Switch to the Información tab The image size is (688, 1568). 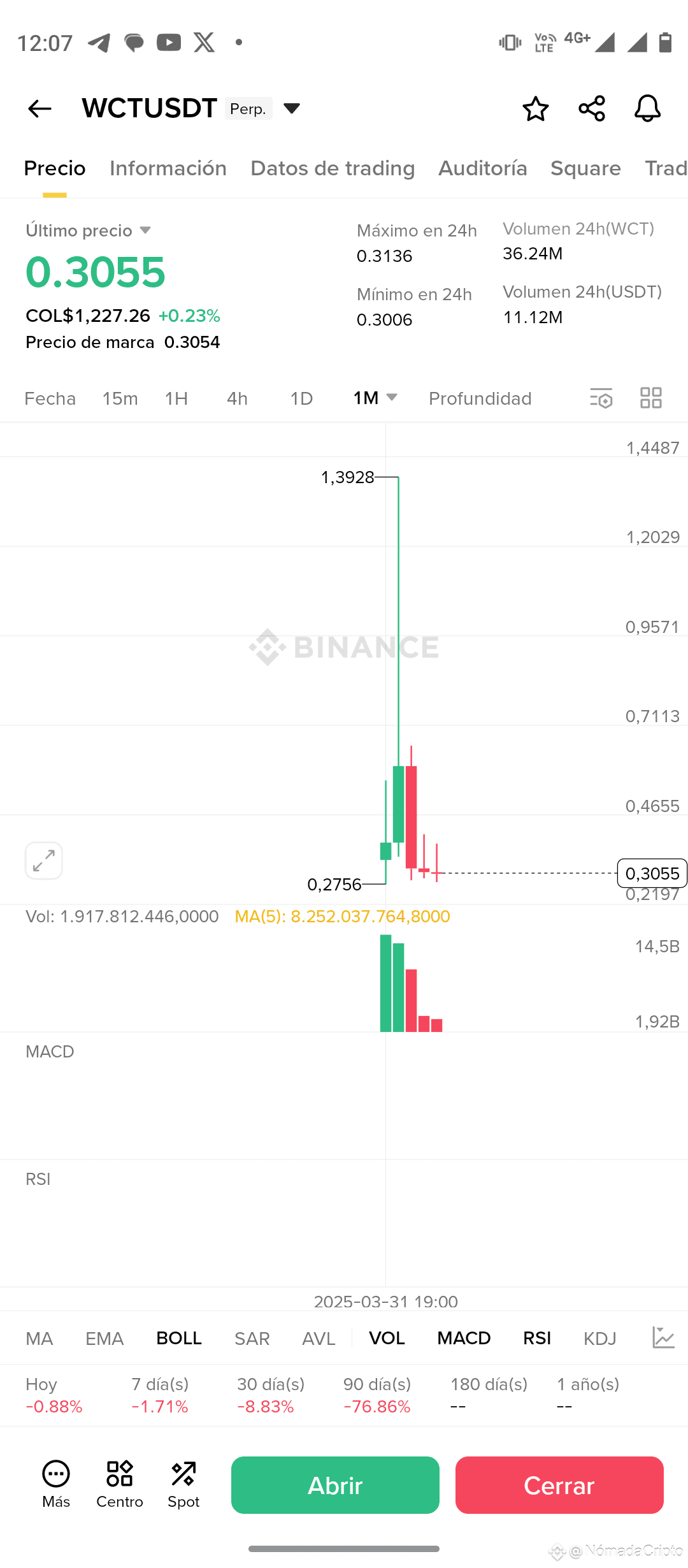168,168
